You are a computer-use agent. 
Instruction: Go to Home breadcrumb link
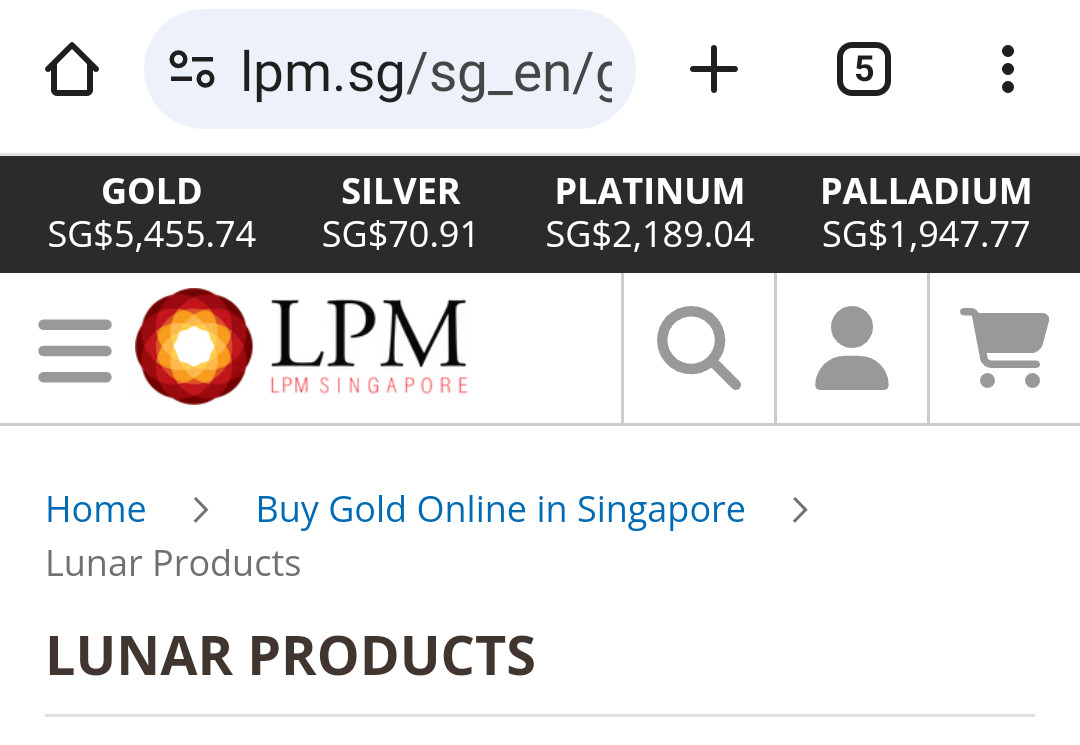coord(96,510)
